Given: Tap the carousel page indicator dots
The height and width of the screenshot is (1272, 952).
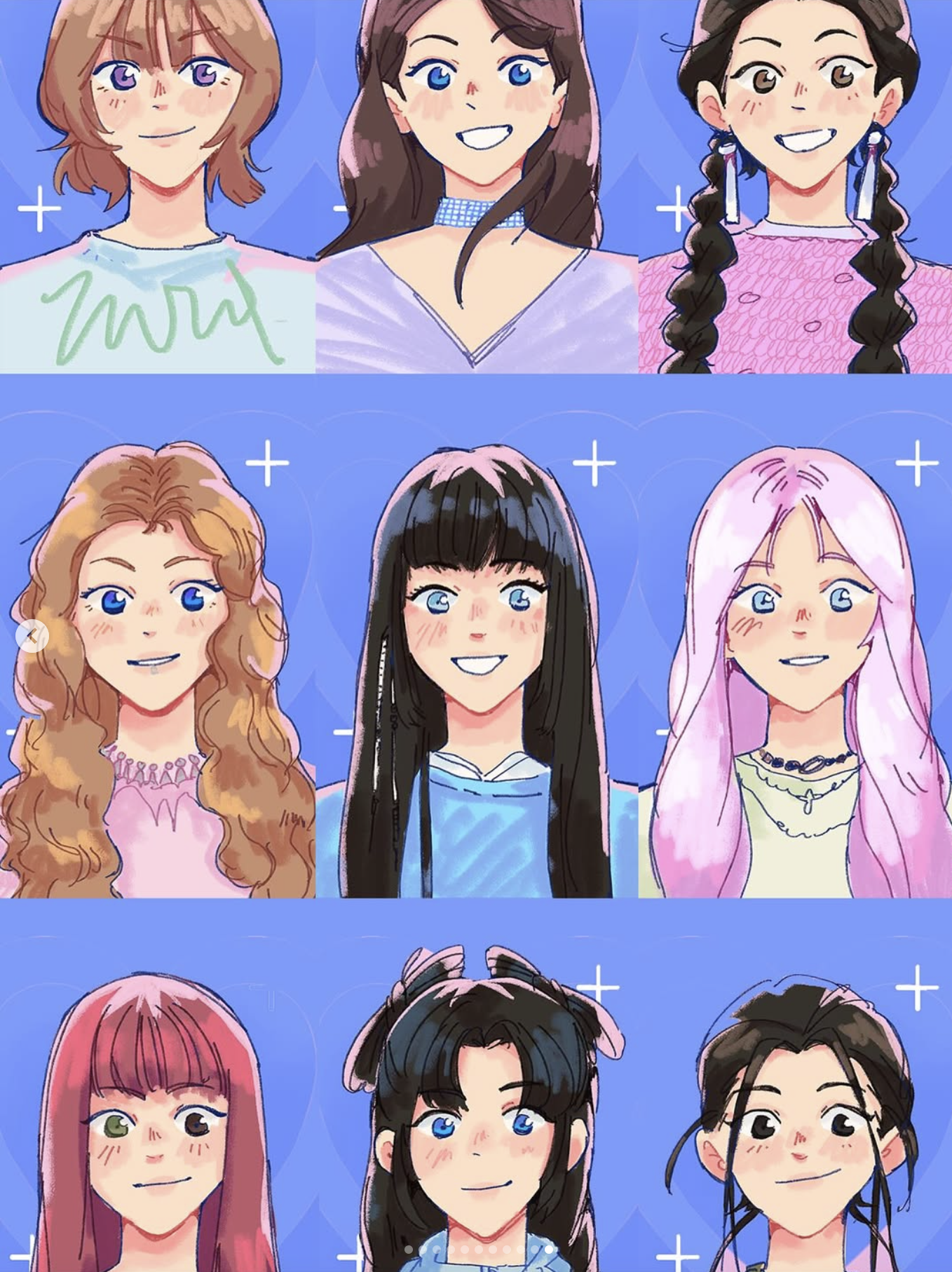Looking at the screenshot, I should pos(479,1249).
